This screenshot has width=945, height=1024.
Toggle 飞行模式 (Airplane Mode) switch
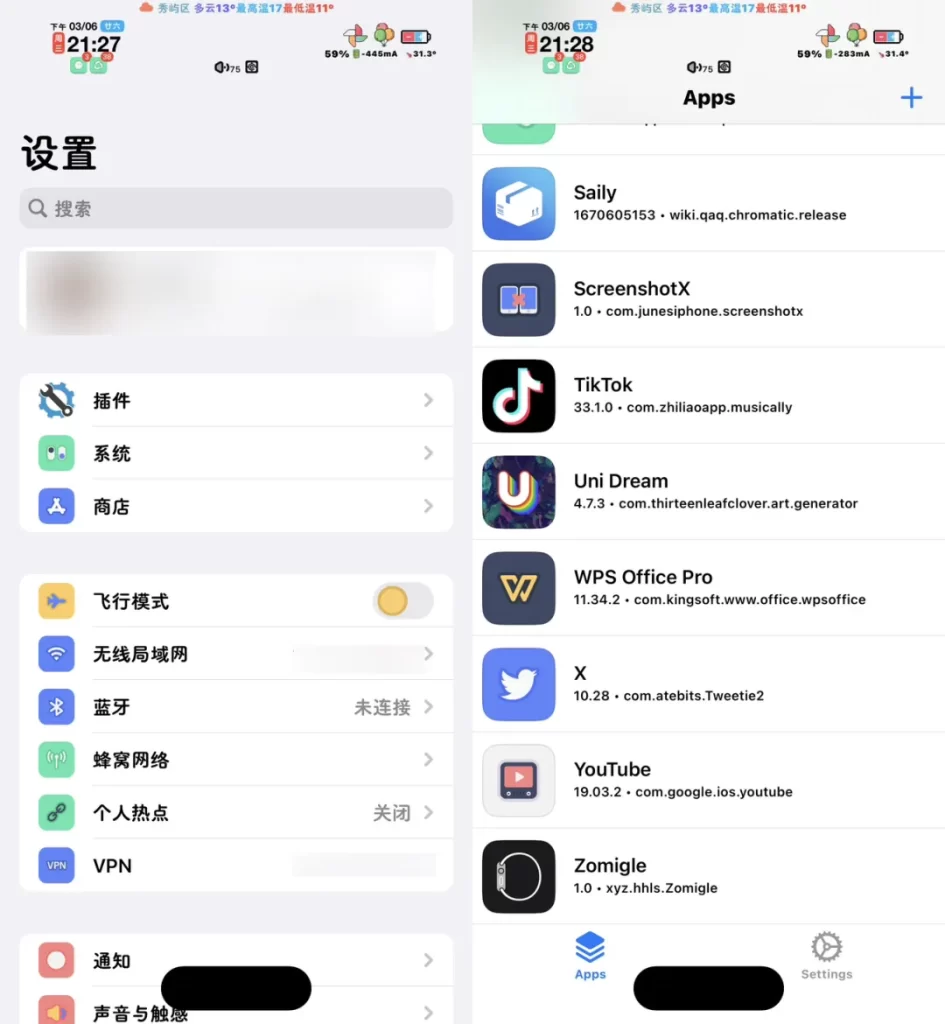pos(401,601)
